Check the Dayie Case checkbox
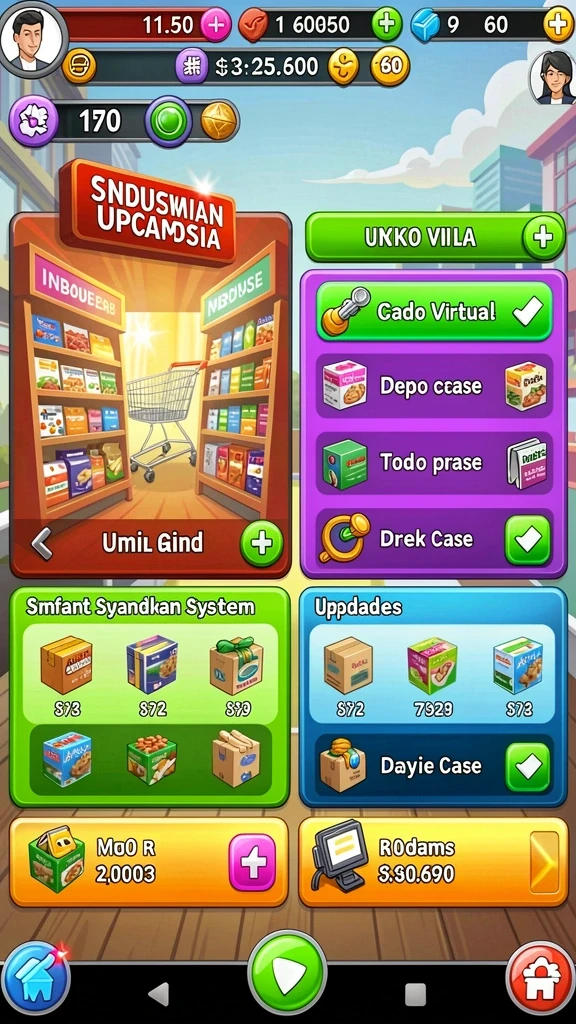The width and height of the screenshot is (576, 1024). tap(528, 766)
